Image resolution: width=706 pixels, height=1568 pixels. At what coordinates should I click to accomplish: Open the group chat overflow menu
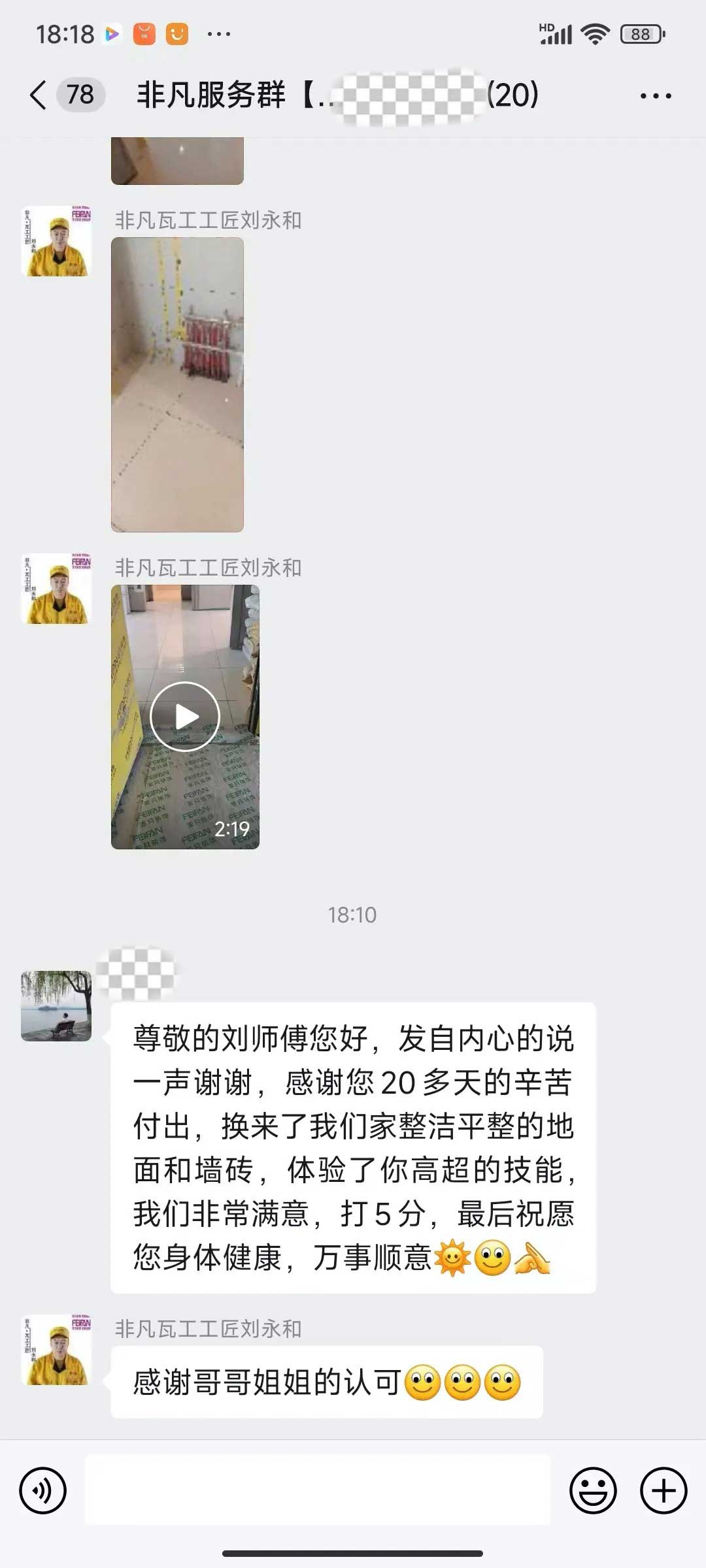click(x=655, y=96)
